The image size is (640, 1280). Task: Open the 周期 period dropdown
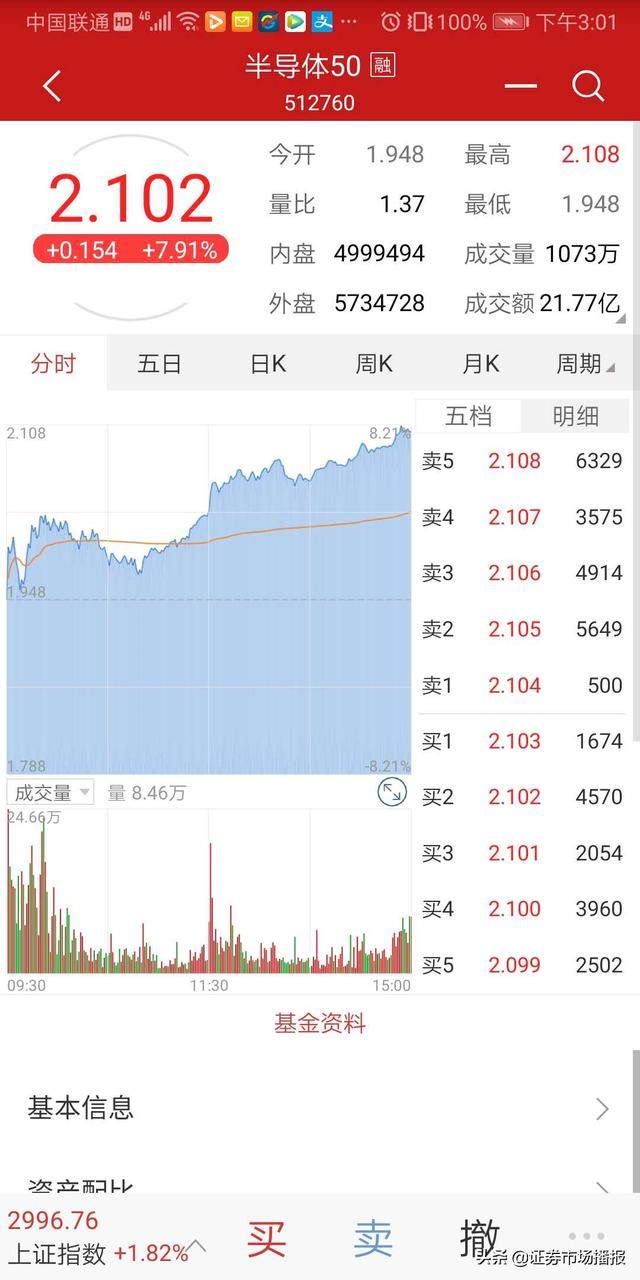coord(584,364)
